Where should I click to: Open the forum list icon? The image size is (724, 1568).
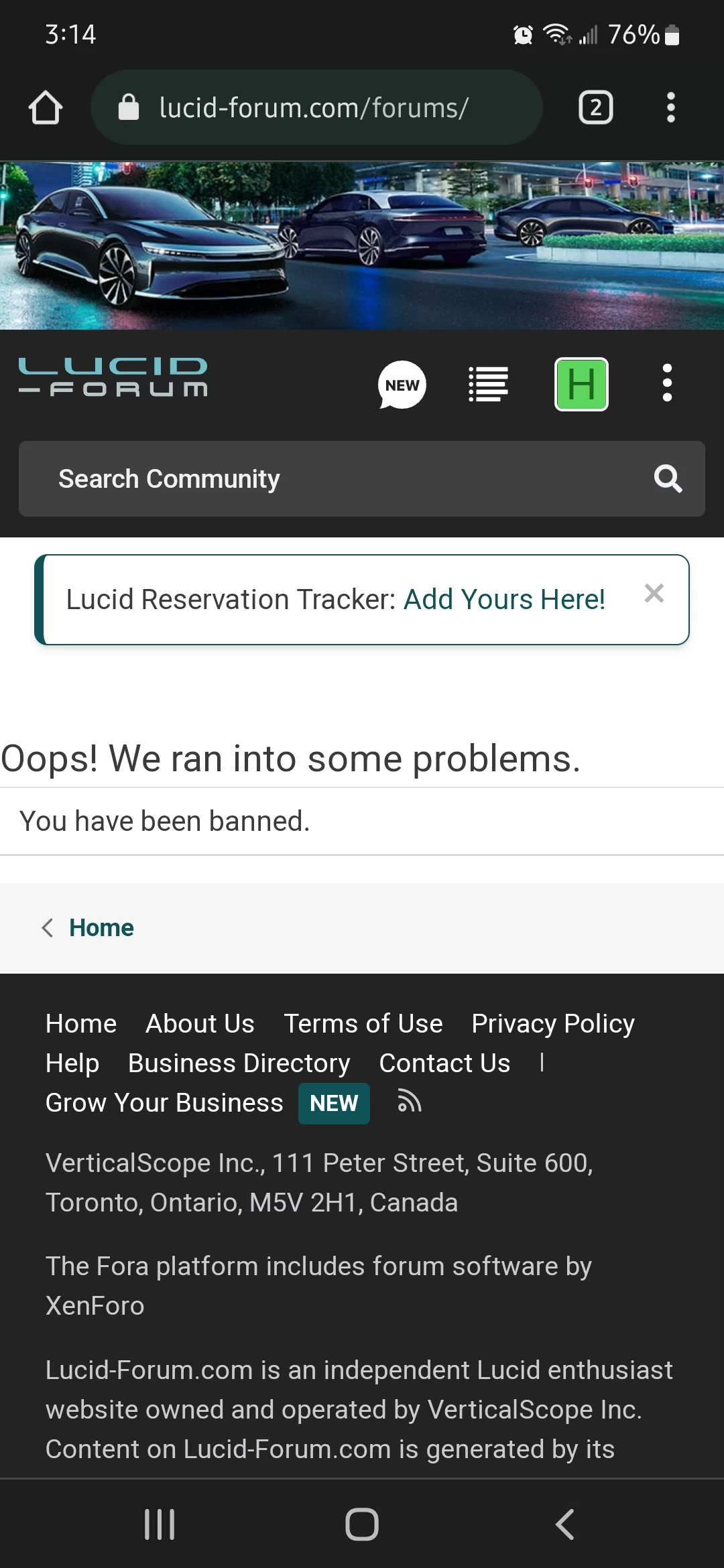pos(488,385)
